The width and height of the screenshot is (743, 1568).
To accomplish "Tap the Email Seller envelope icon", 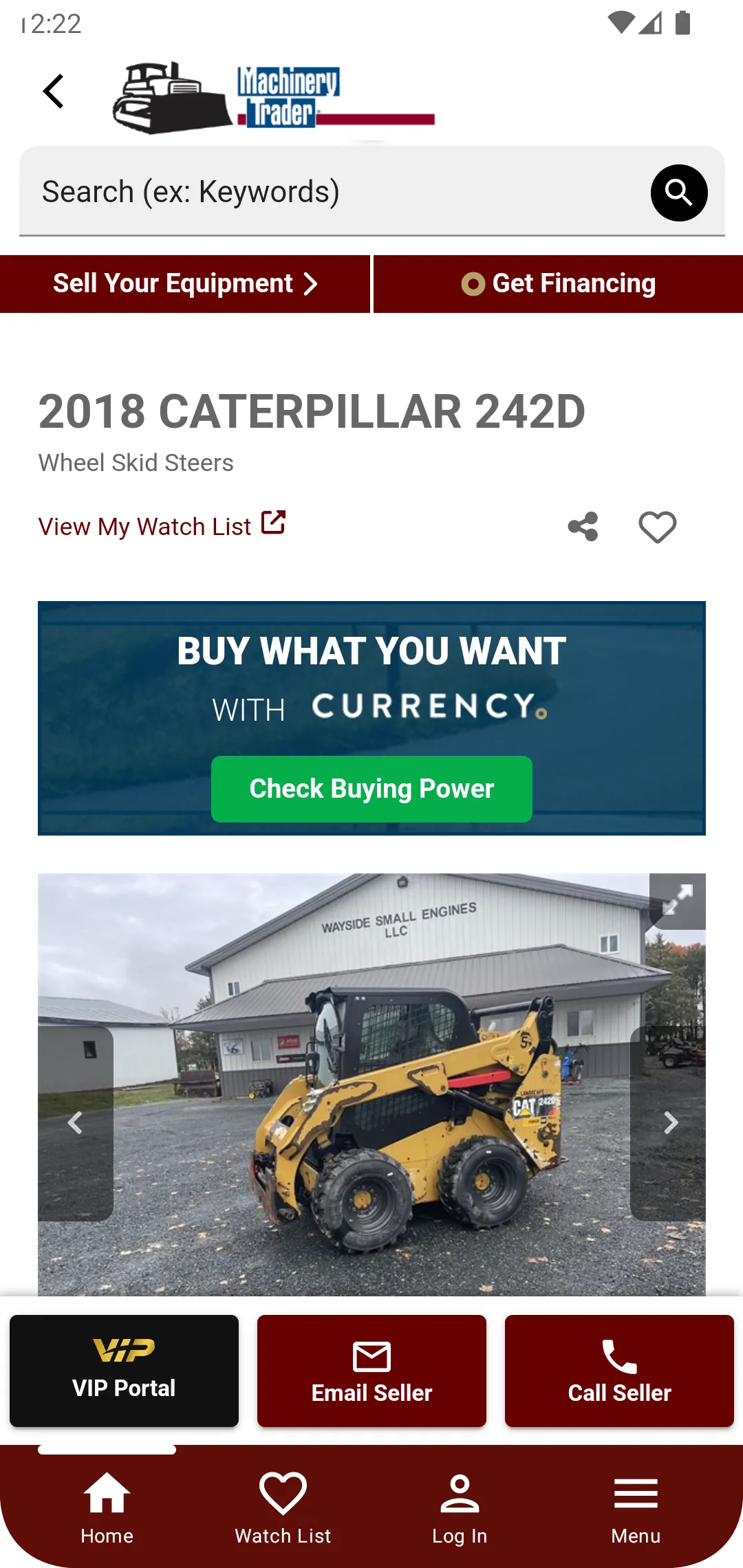I will pyautogui.click(x=371, y=1354).
